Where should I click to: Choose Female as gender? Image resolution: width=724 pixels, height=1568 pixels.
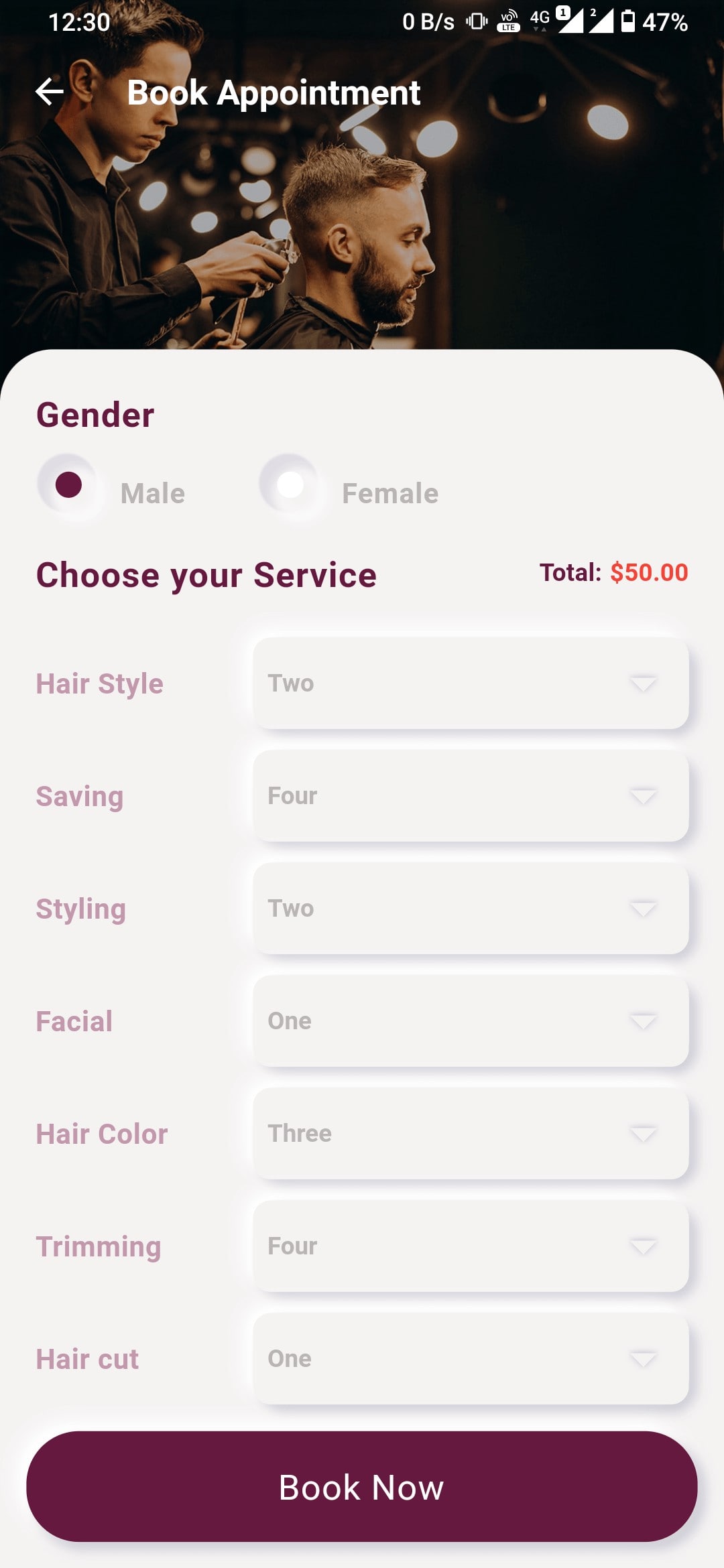tap(290, 485)
